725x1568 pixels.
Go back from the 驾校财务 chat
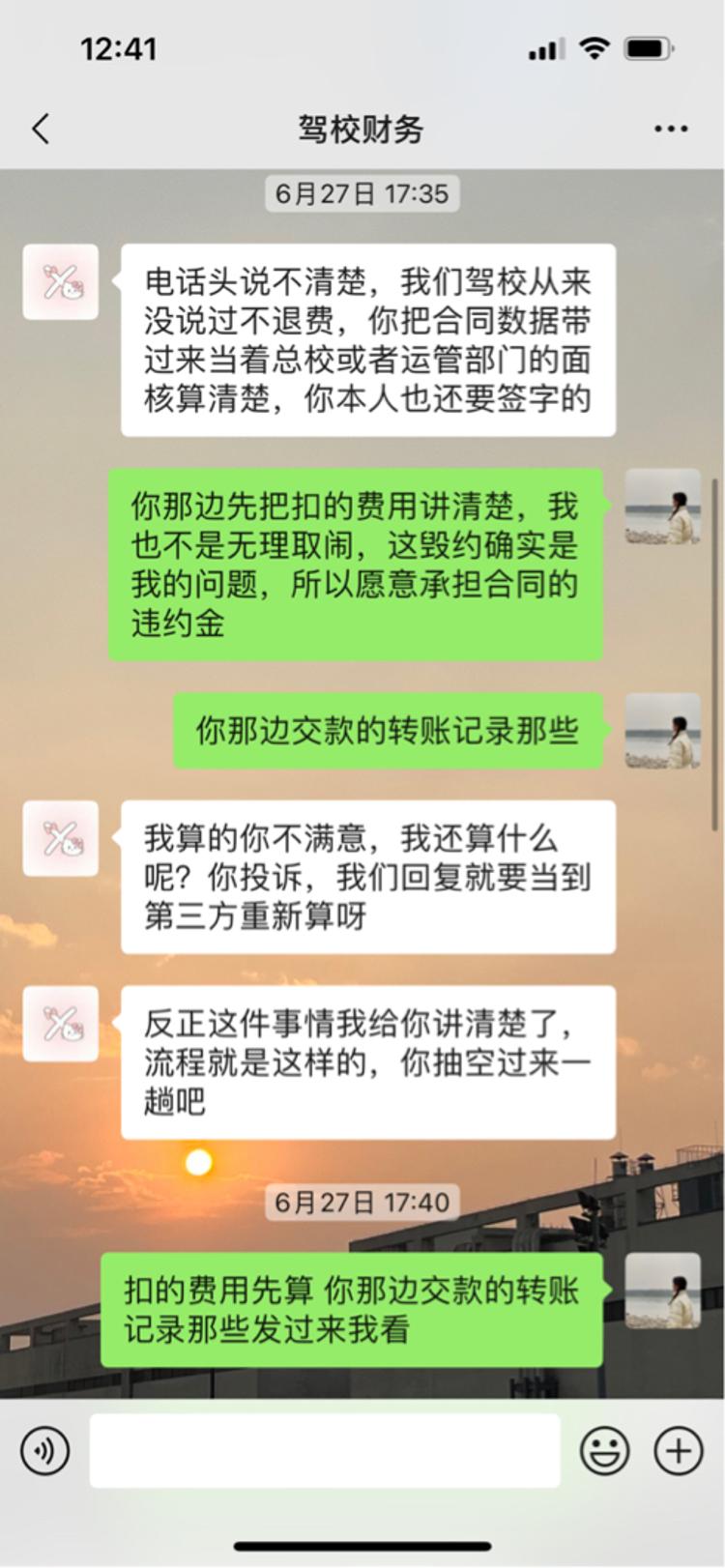pos(41,129)
